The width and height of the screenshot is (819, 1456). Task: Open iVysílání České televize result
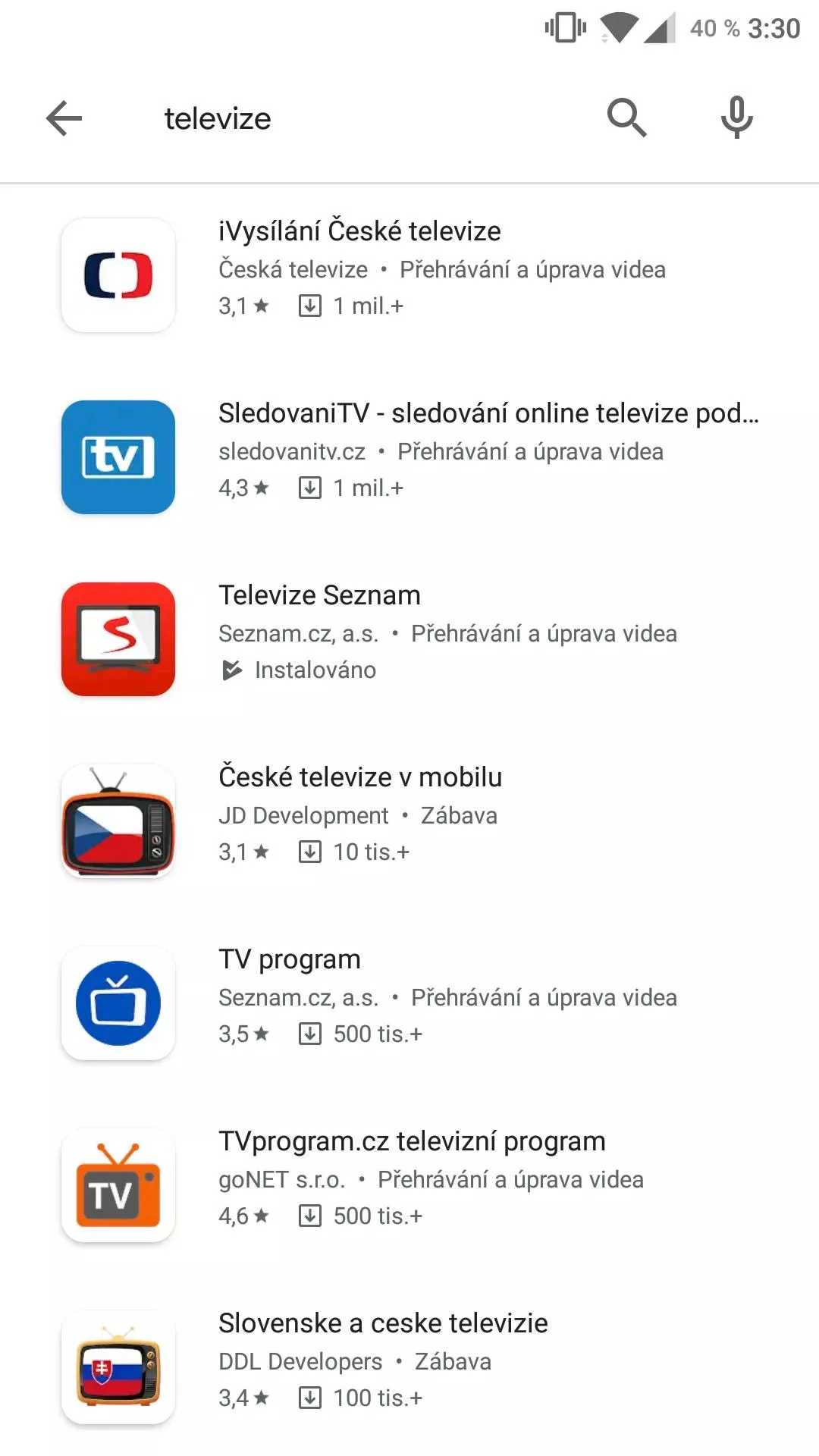409,275
